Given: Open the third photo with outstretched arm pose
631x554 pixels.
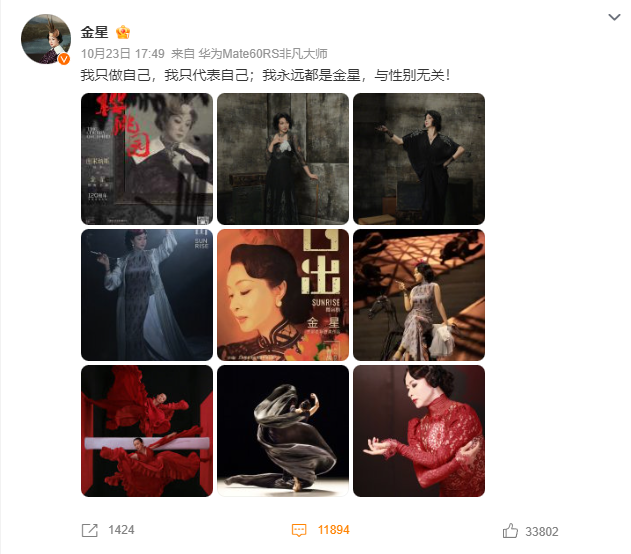Looking at the screenshot, I should (x=419, y=159).
